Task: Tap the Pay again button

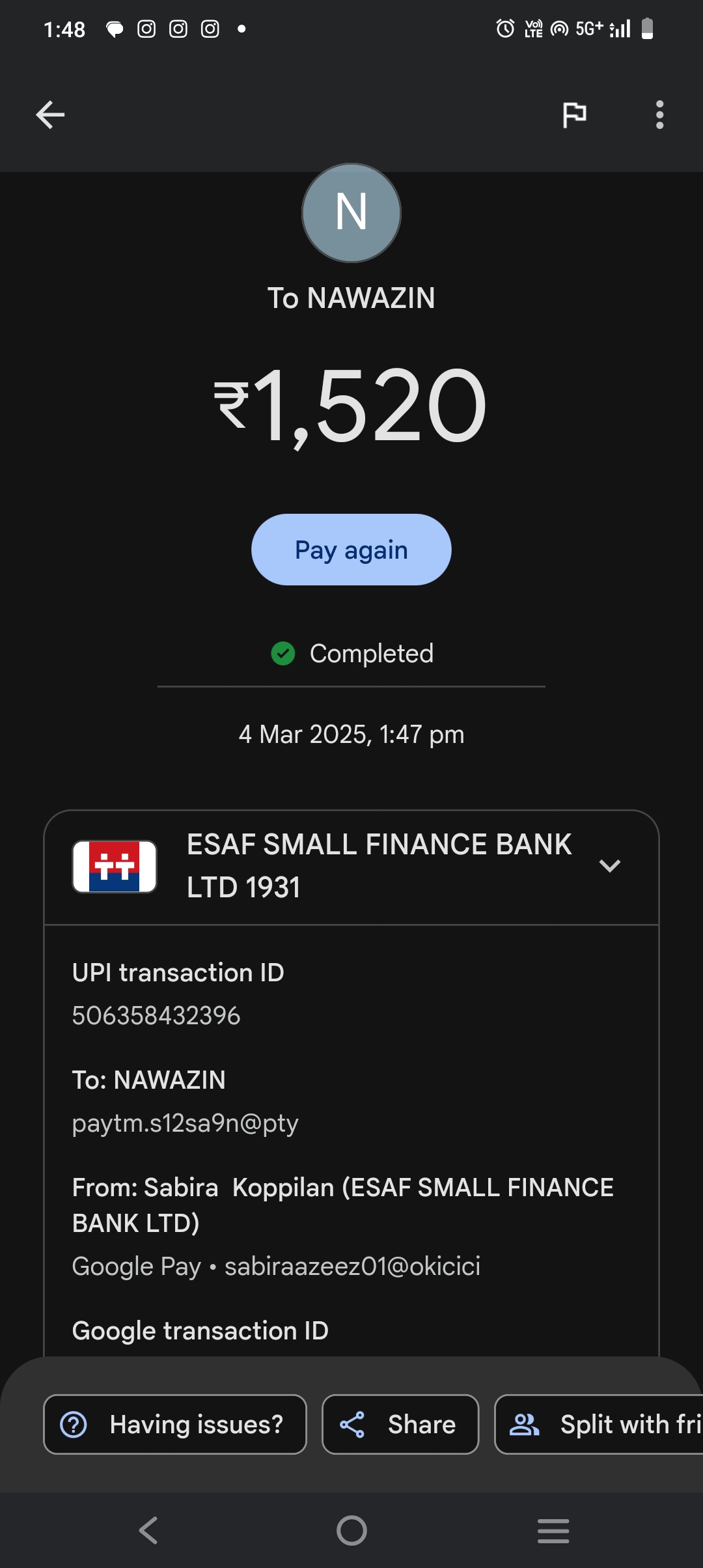Action: pyautogui.click(x=351, y=550)
